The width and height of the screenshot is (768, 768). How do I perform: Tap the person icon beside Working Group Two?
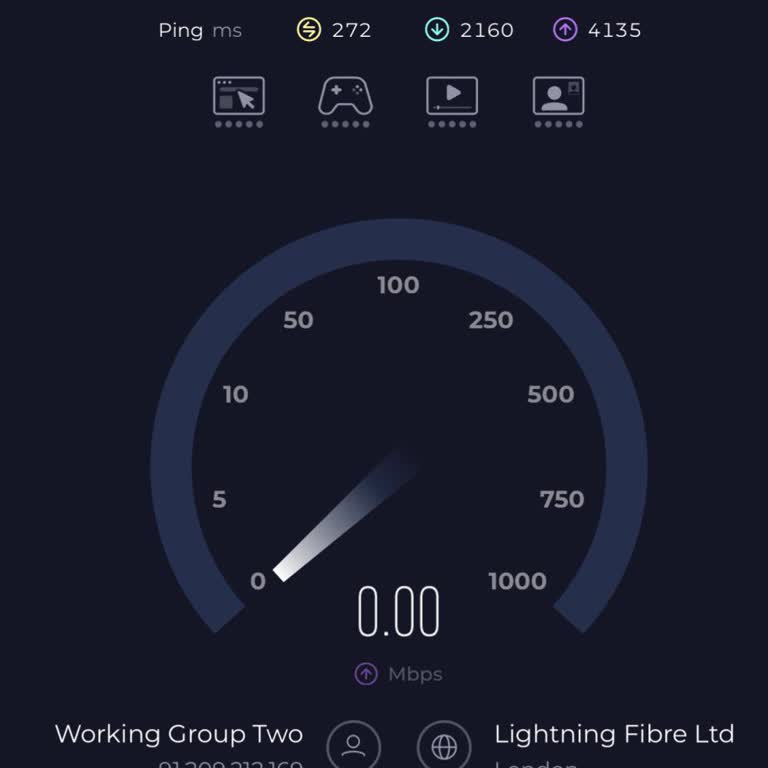(353, 745)
